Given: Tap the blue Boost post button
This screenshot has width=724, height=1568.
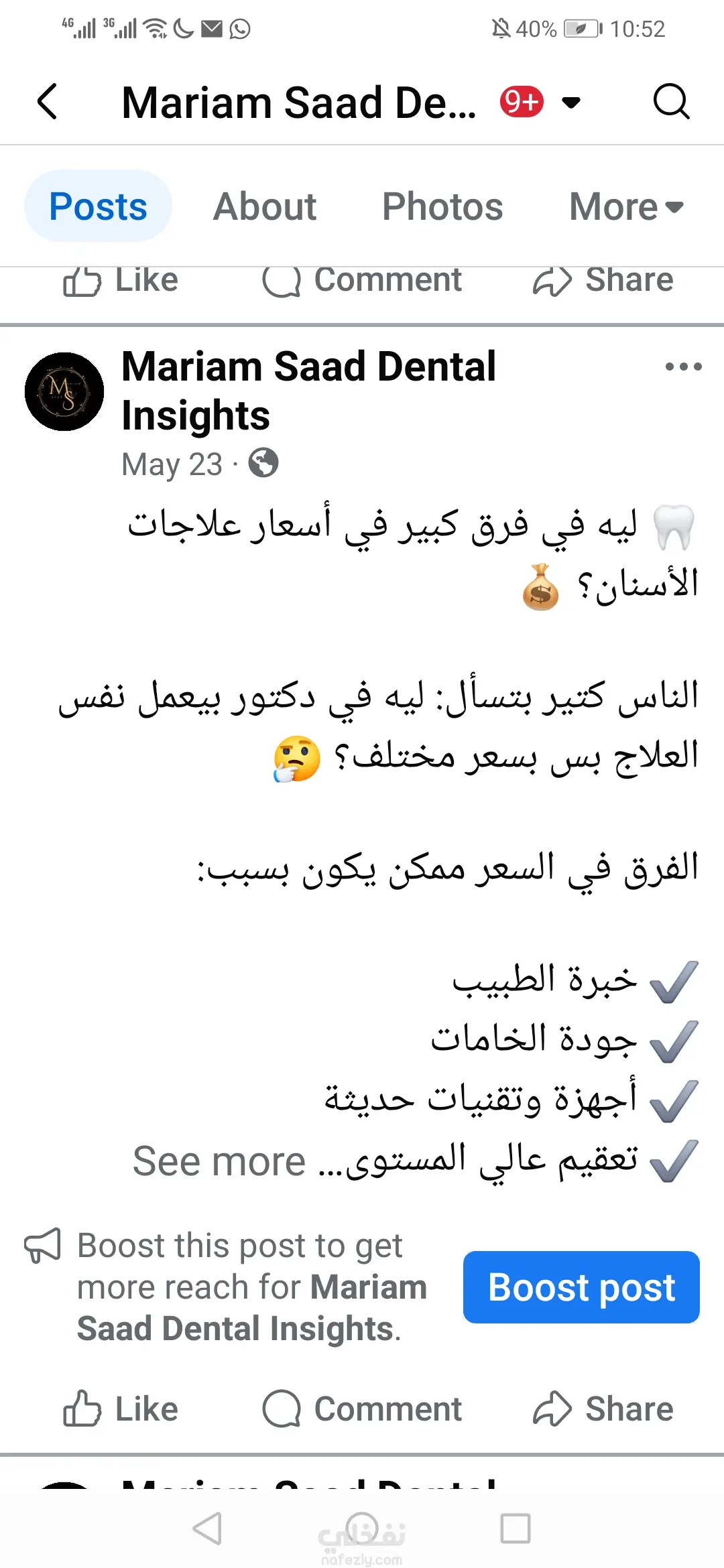Looking at the screenshot, I should tap(581, 1287).
